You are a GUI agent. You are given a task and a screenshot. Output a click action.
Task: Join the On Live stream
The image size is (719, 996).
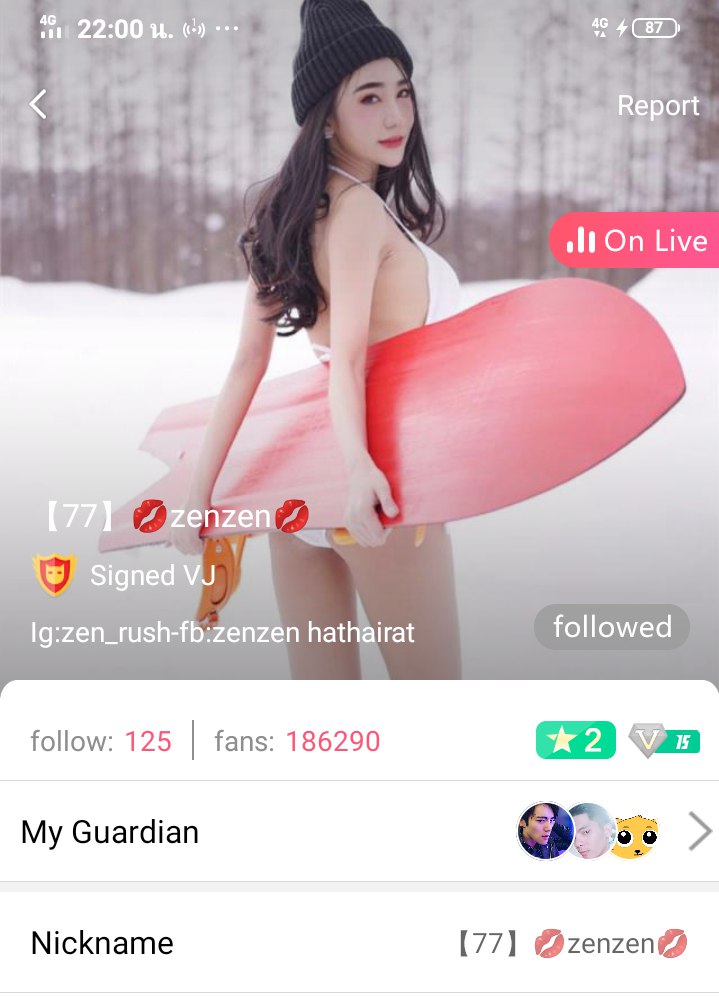click(x=636, y=241)
